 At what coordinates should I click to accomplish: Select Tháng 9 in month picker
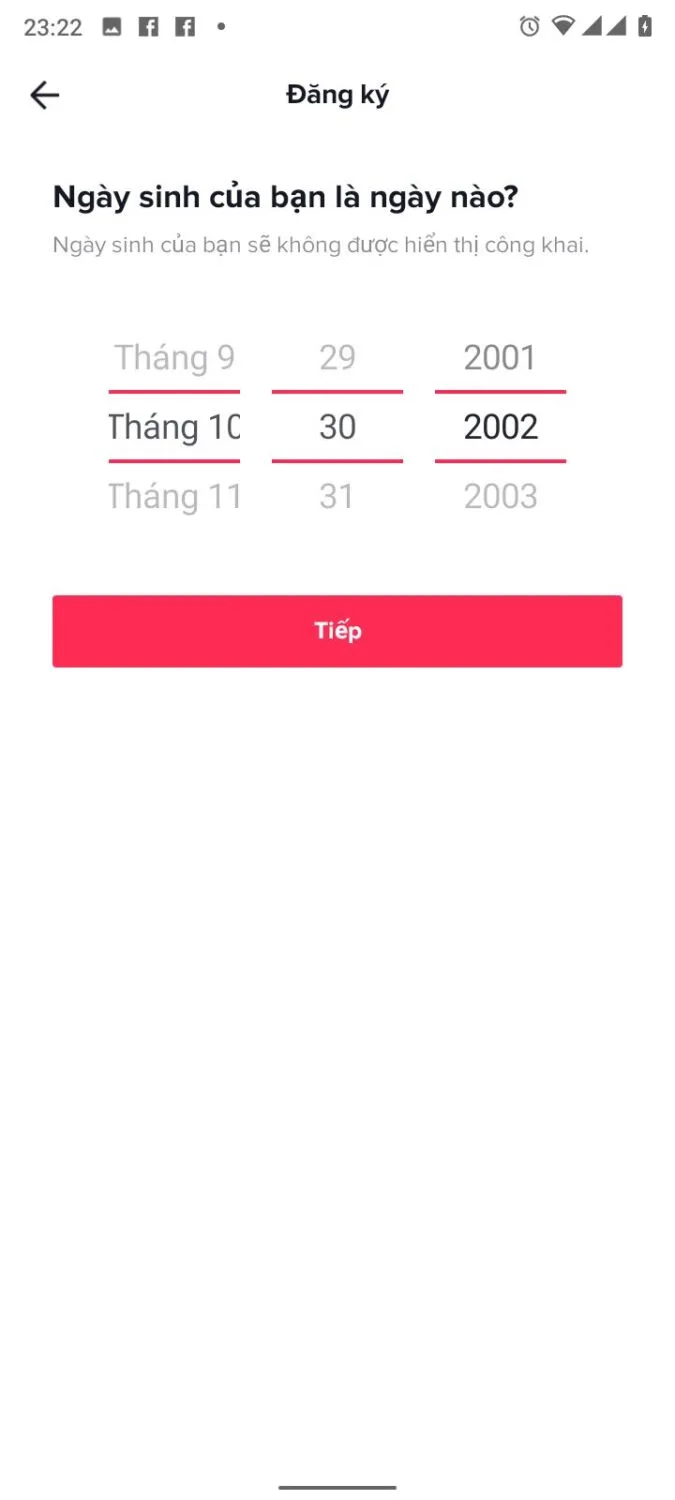(x=174, y=358)
